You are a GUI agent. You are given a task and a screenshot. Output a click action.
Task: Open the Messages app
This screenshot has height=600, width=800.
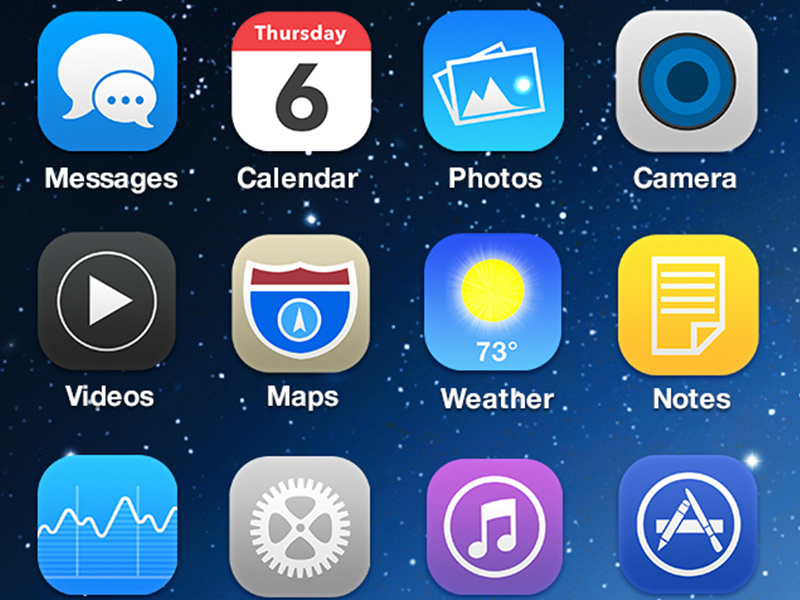(x=107, y=82)
